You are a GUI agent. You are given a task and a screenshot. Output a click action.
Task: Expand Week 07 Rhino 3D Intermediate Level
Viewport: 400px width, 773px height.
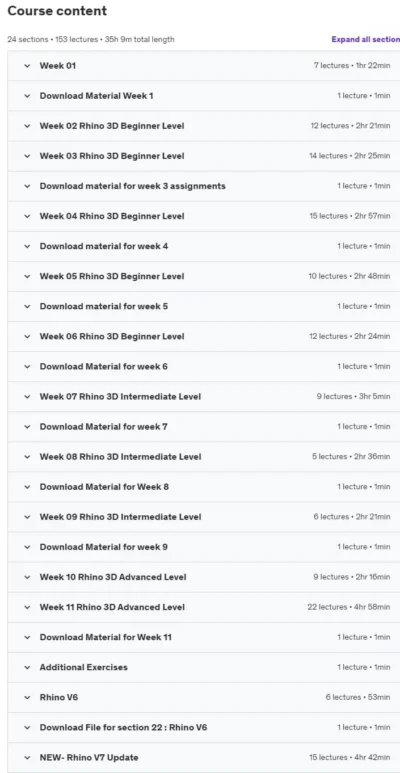click(204, 396)
